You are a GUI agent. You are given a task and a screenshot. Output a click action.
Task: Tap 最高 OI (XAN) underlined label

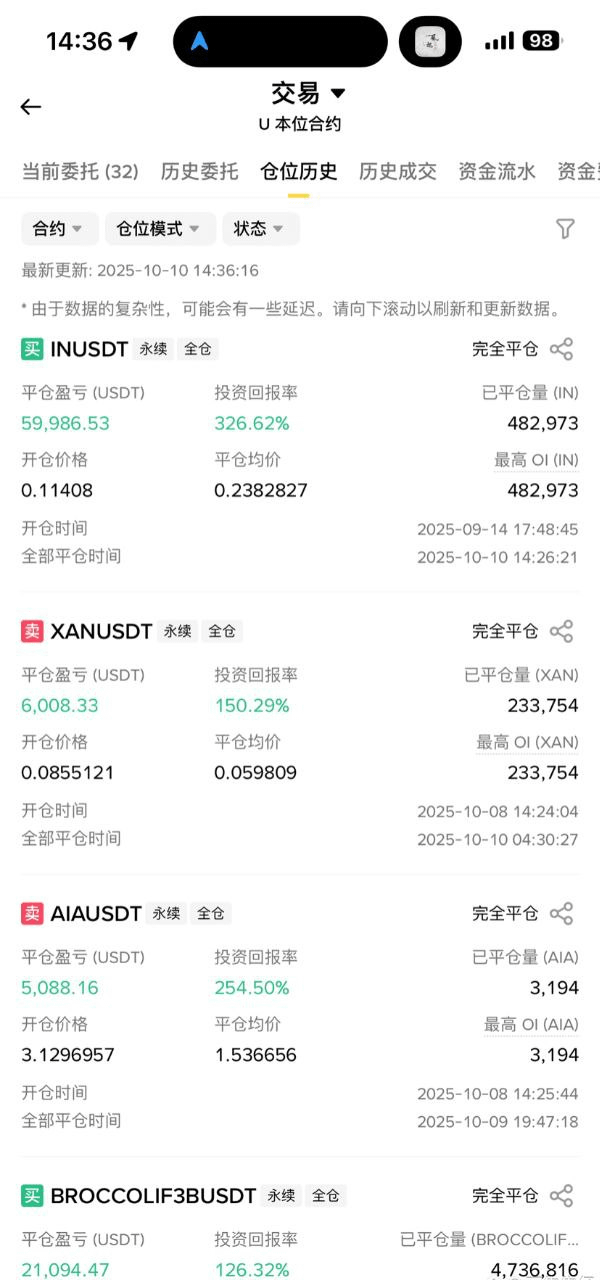527,742
